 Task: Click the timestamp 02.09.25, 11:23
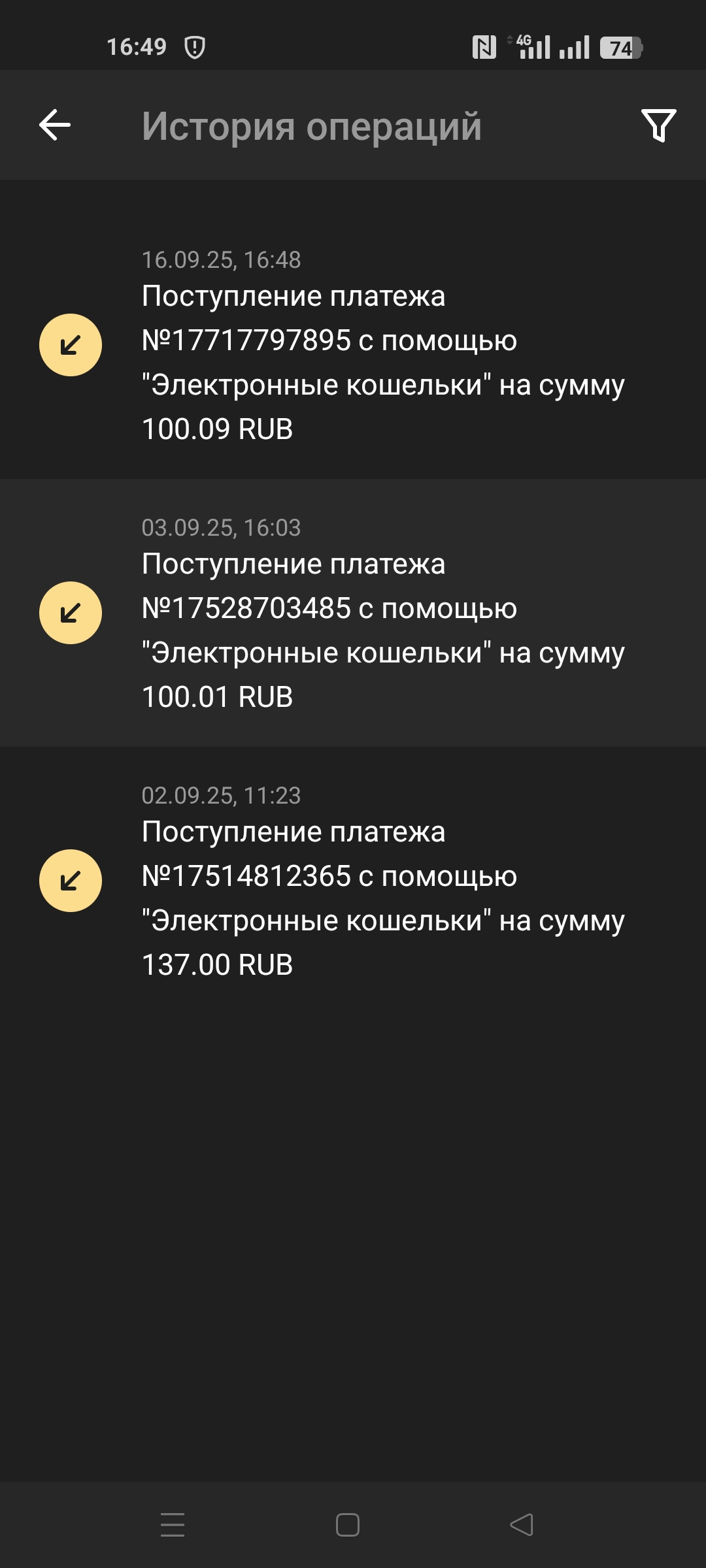(x=222, y=796)
